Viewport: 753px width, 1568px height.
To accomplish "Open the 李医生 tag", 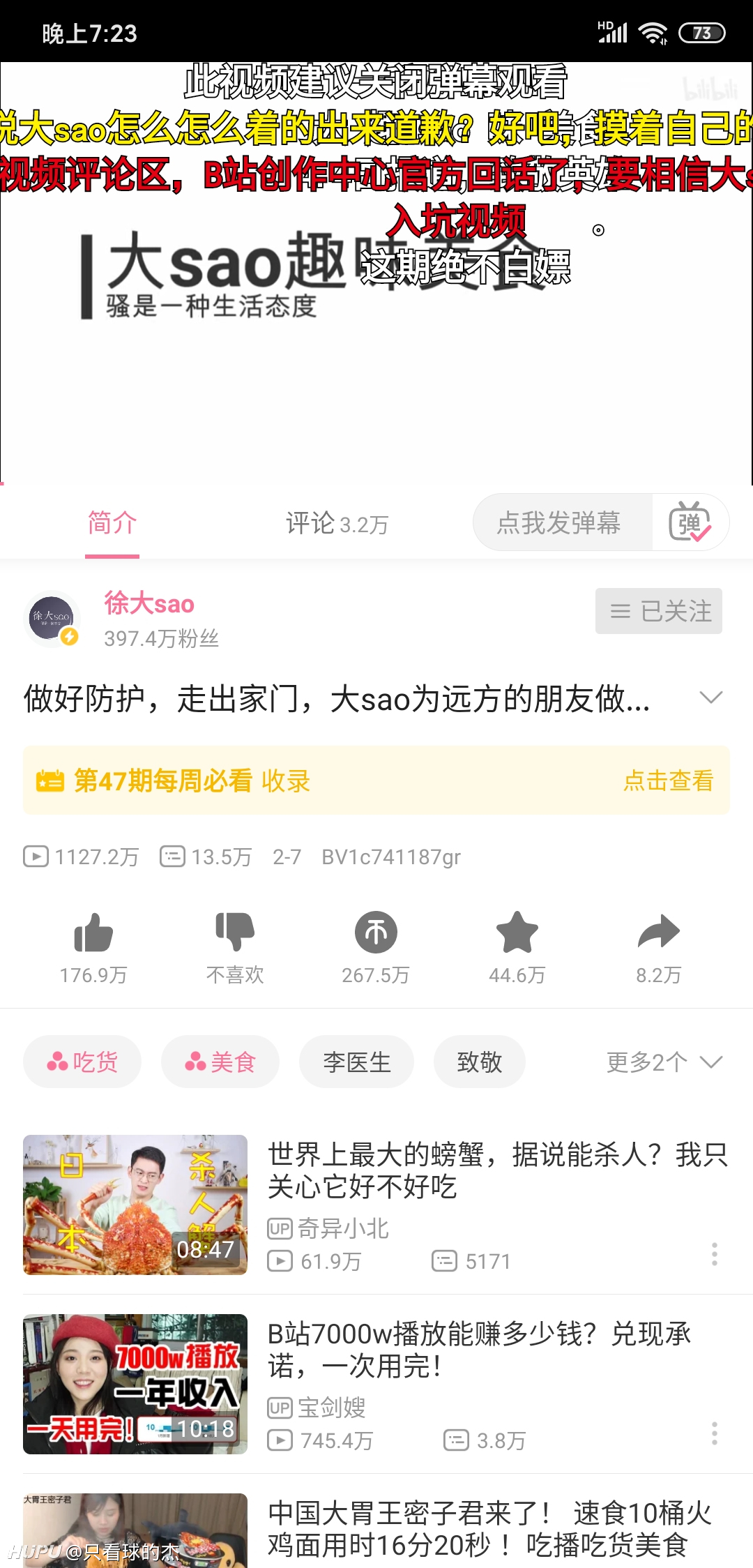I will (x=356, y=1062).
